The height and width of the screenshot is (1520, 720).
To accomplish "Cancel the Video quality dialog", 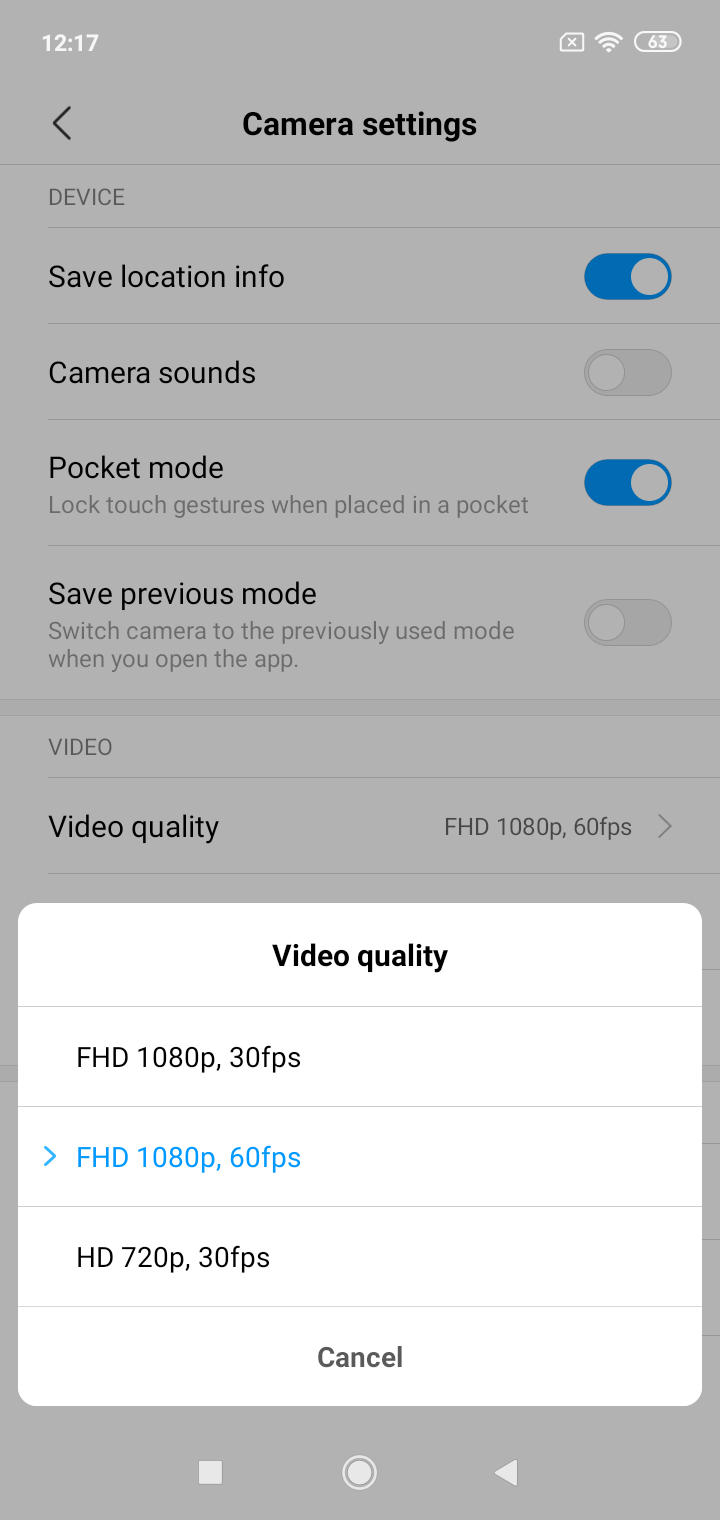I will [x=360, y=1357].
